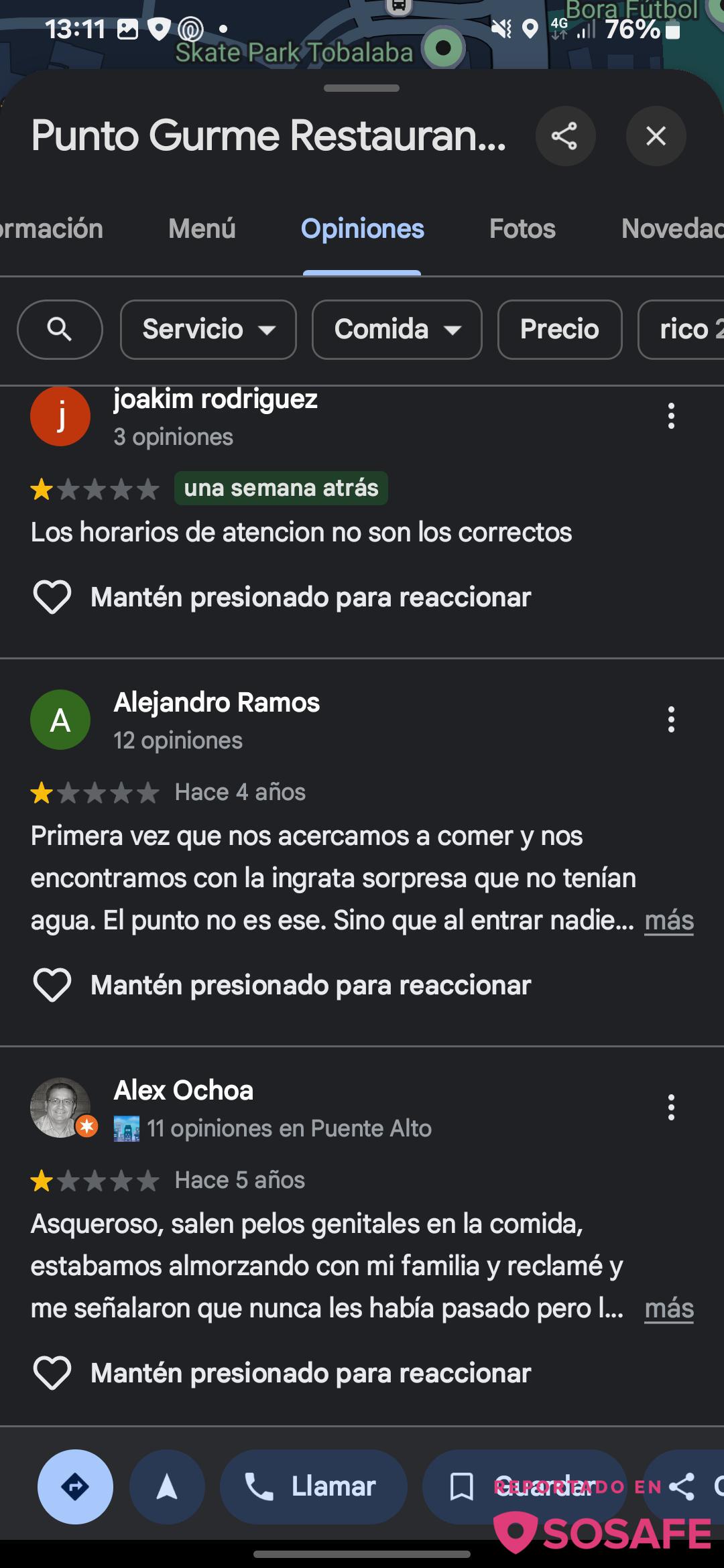Expand Alex Ochoa's review with "más"

point(668,1309)
